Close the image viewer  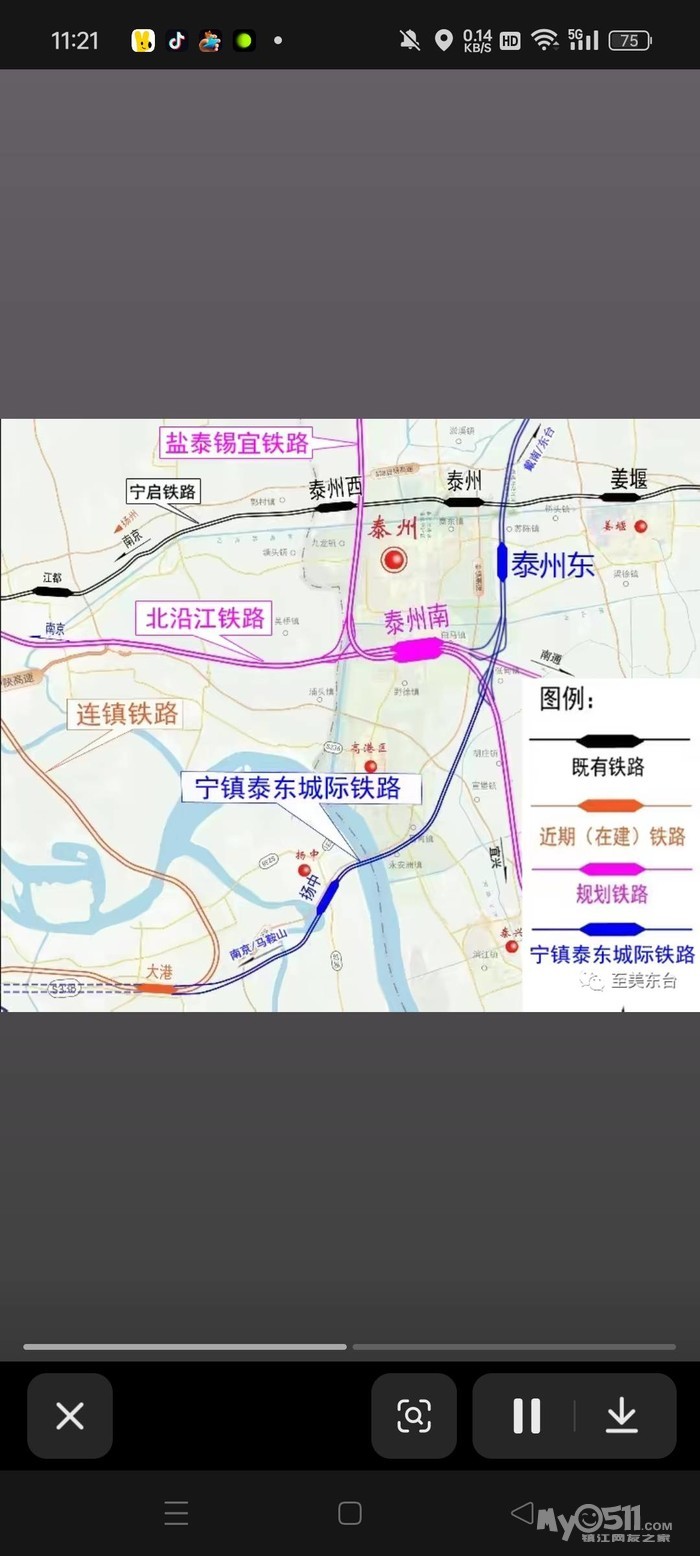[69, 1415]
